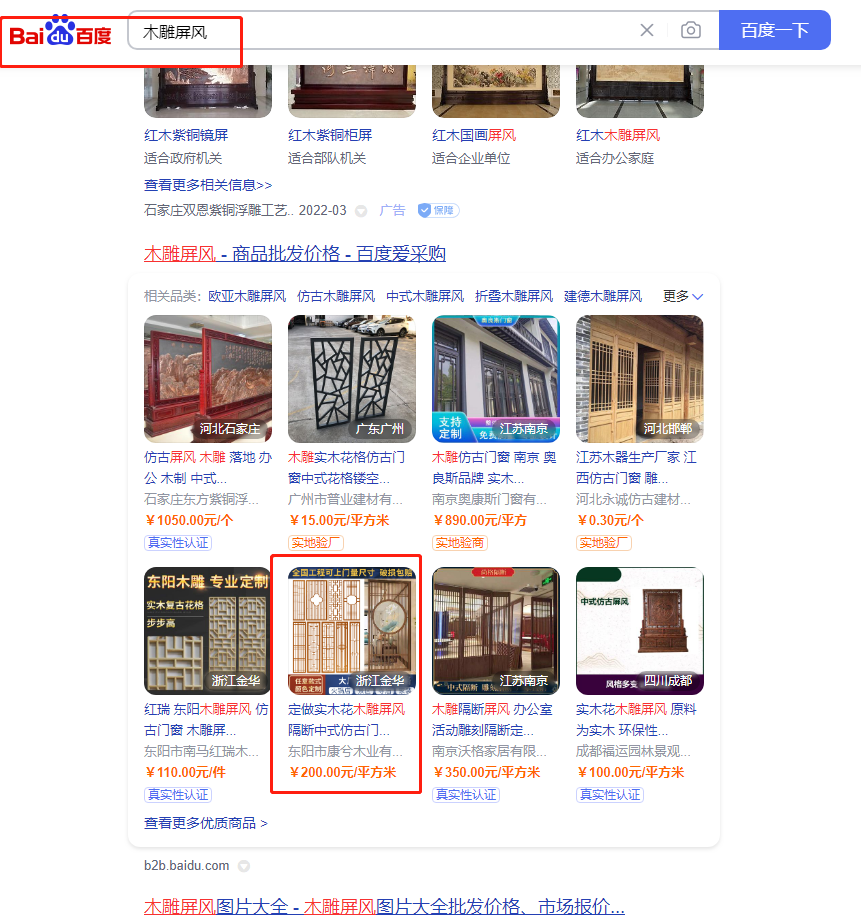Open 查看更多相关信息 link
Viewport: 861px width, 921px height.
[208, 185]
